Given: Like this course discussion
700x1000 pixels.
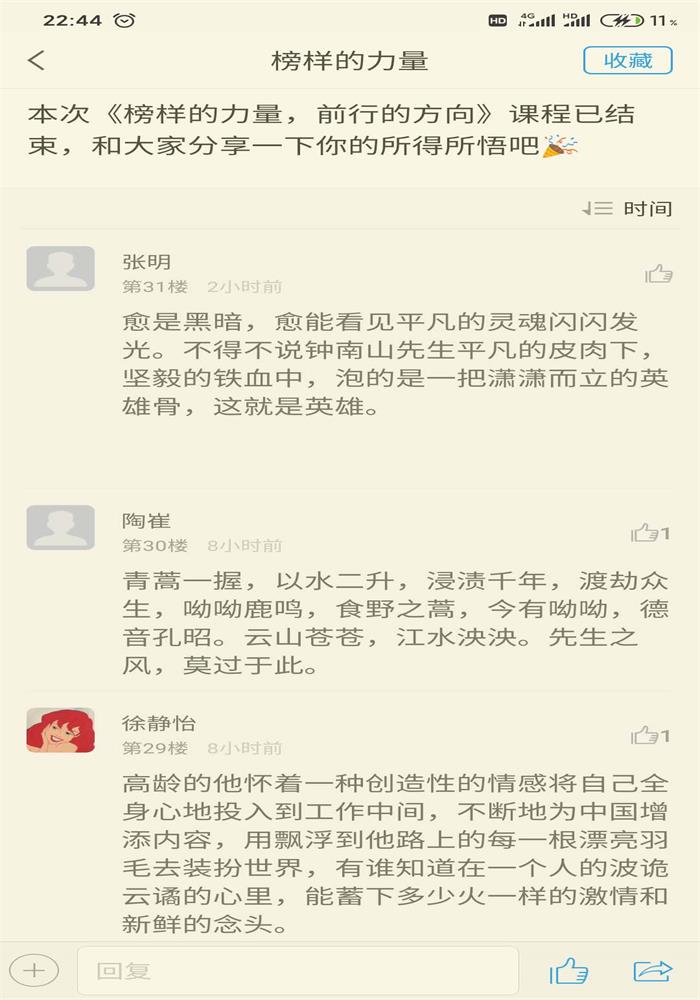Looking at the screenshot, I should click(569, 970).
